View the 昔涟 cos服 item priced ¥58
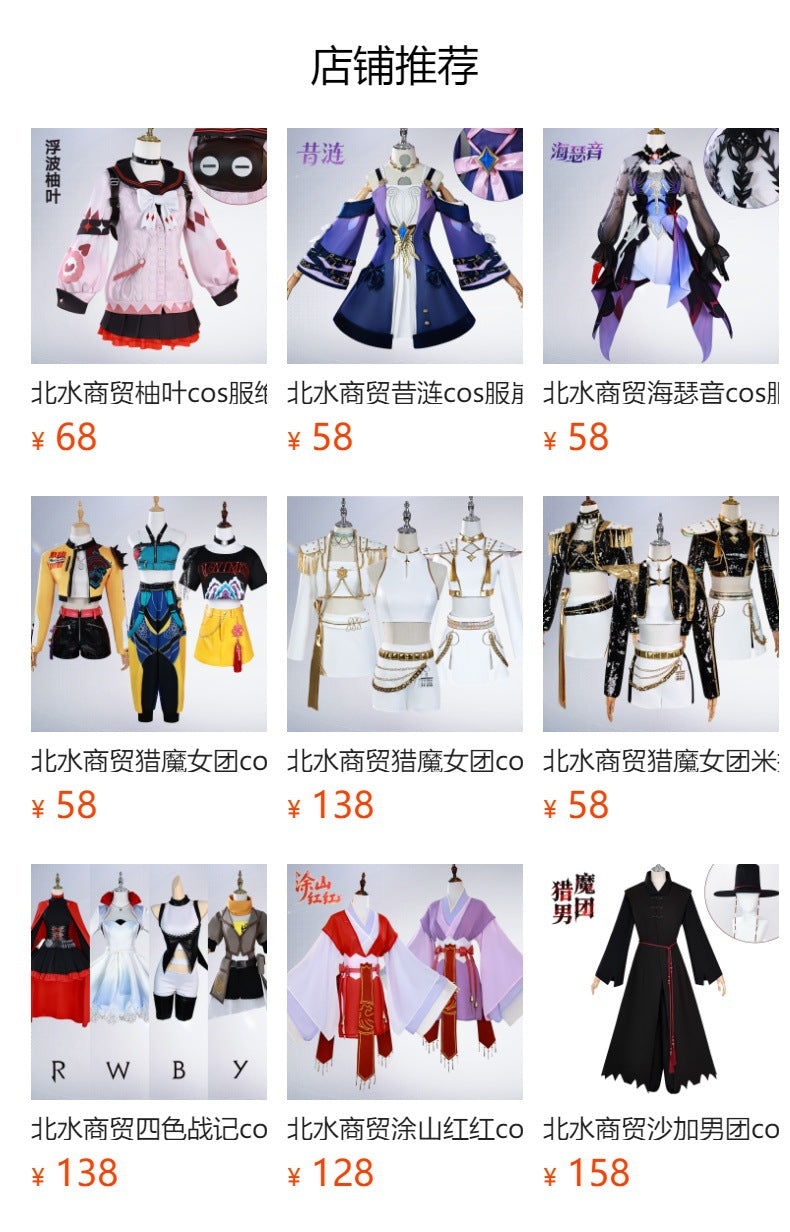Image resolution: width=790 pixels, height=1232 pixels. coord(405,246)
